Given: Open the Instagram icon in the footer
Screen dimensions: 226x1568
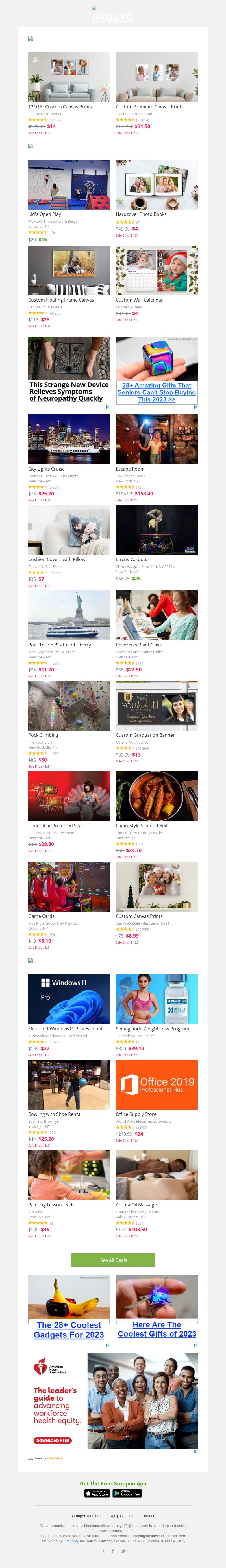Looking at the screenshot, I should pyautogui.click(x=103, y=1551).
